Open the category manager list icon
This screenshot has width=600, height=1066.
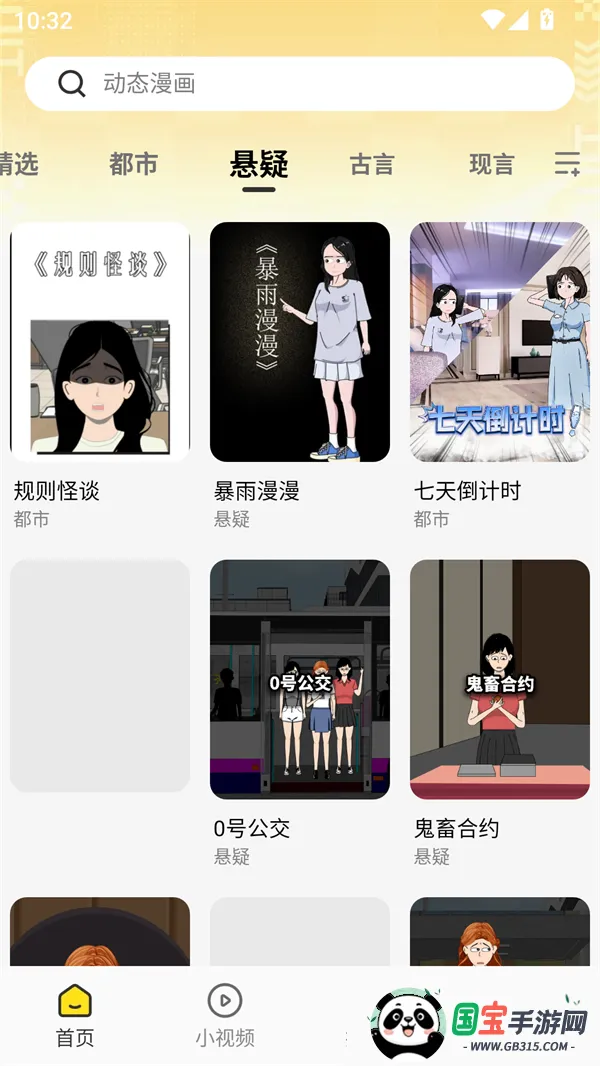567,165
